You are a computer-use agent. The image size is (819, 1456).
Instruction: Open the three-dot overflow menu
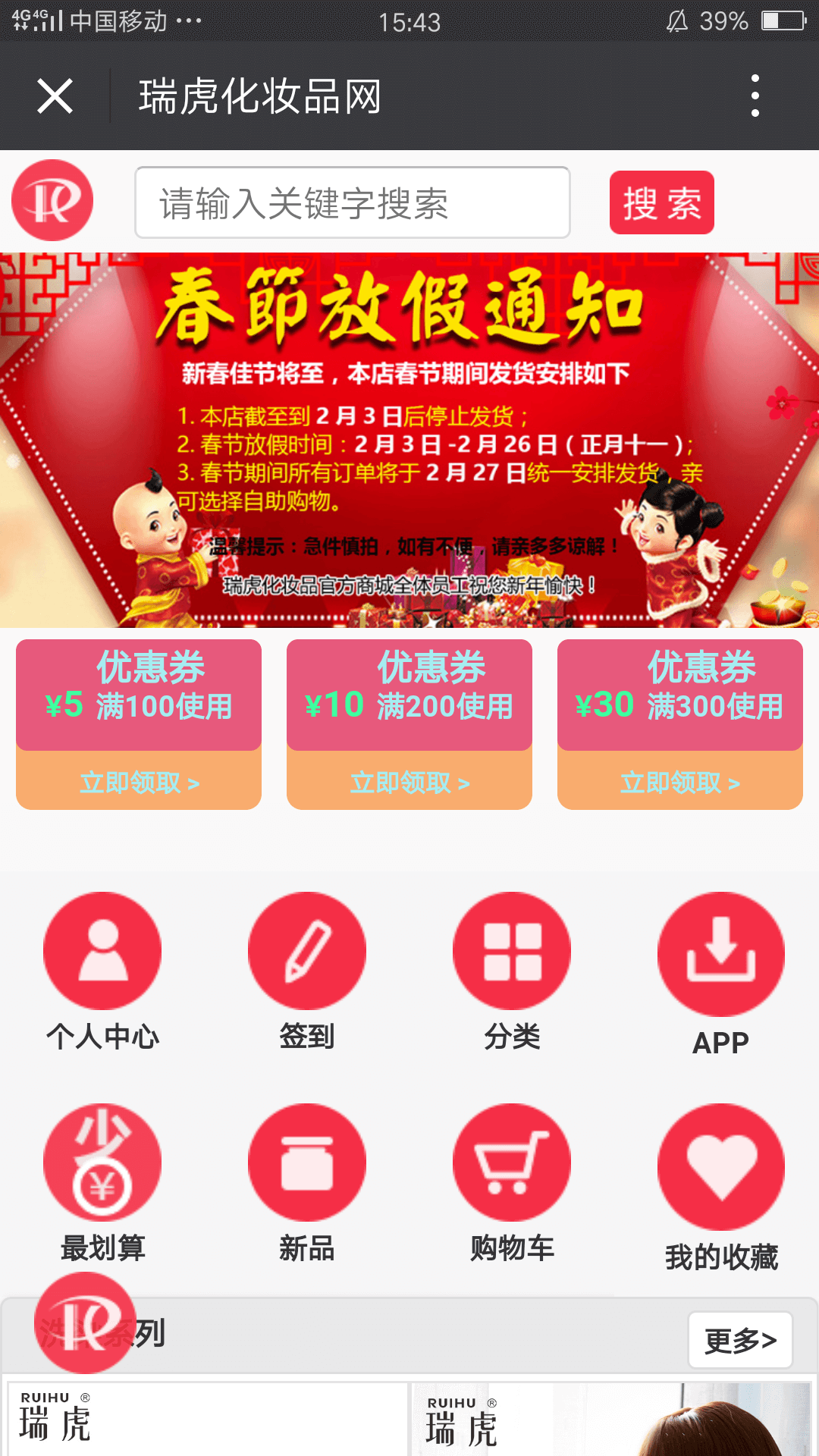click(x=755, y=96)
